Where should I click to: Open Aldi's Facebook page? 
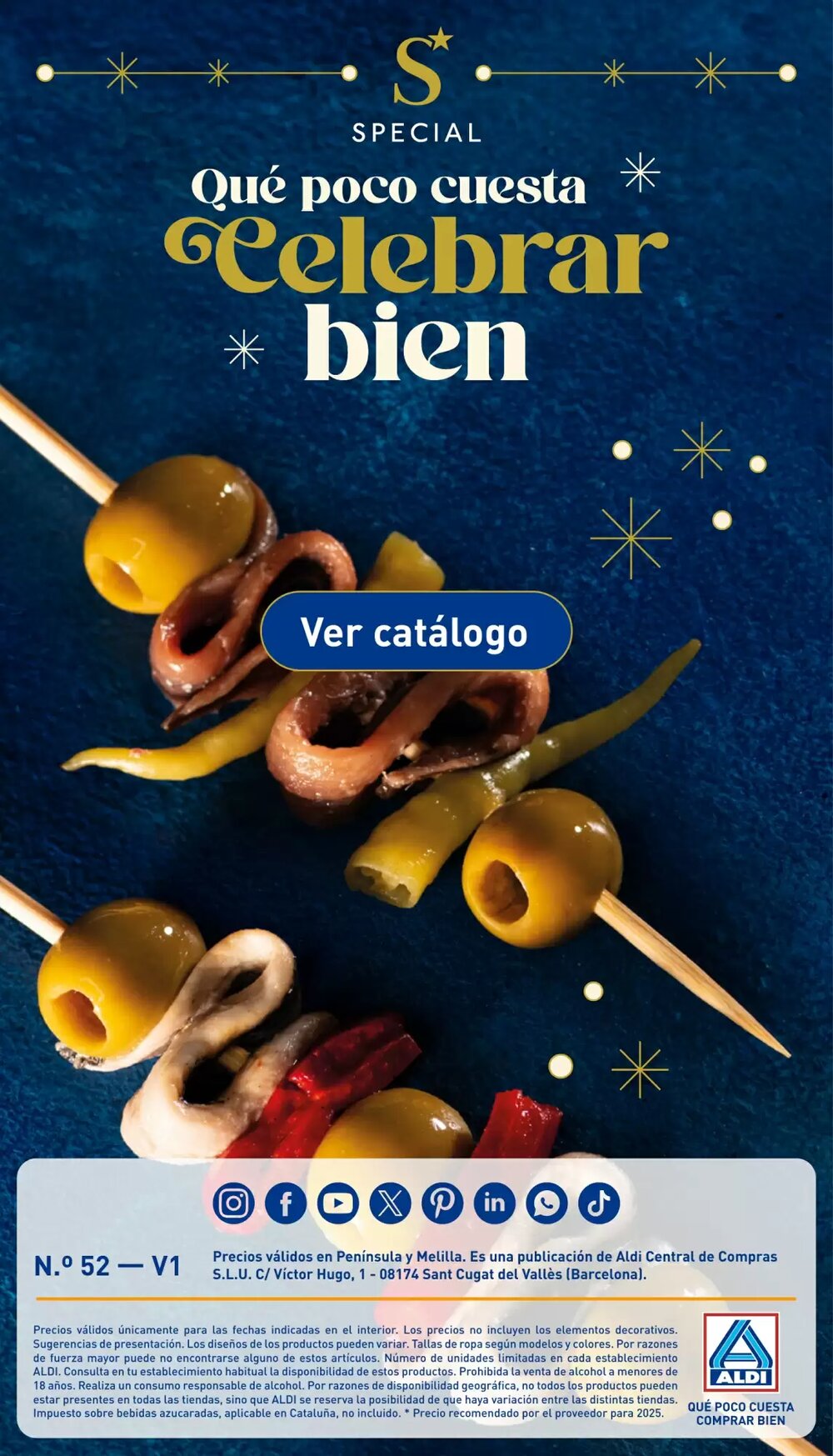pyautogui.click(x=287, y=1203)
